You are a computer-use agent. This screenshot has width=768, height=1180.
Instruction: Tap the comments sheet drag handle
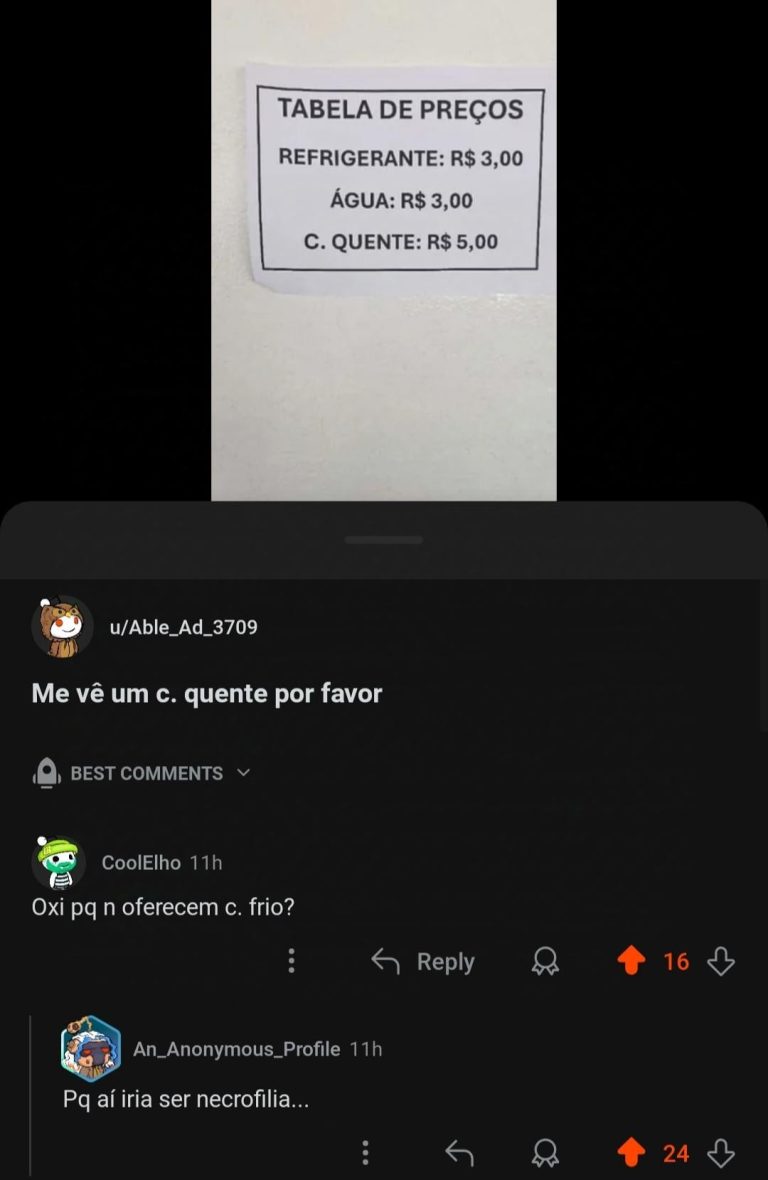(x=384, y=540)
